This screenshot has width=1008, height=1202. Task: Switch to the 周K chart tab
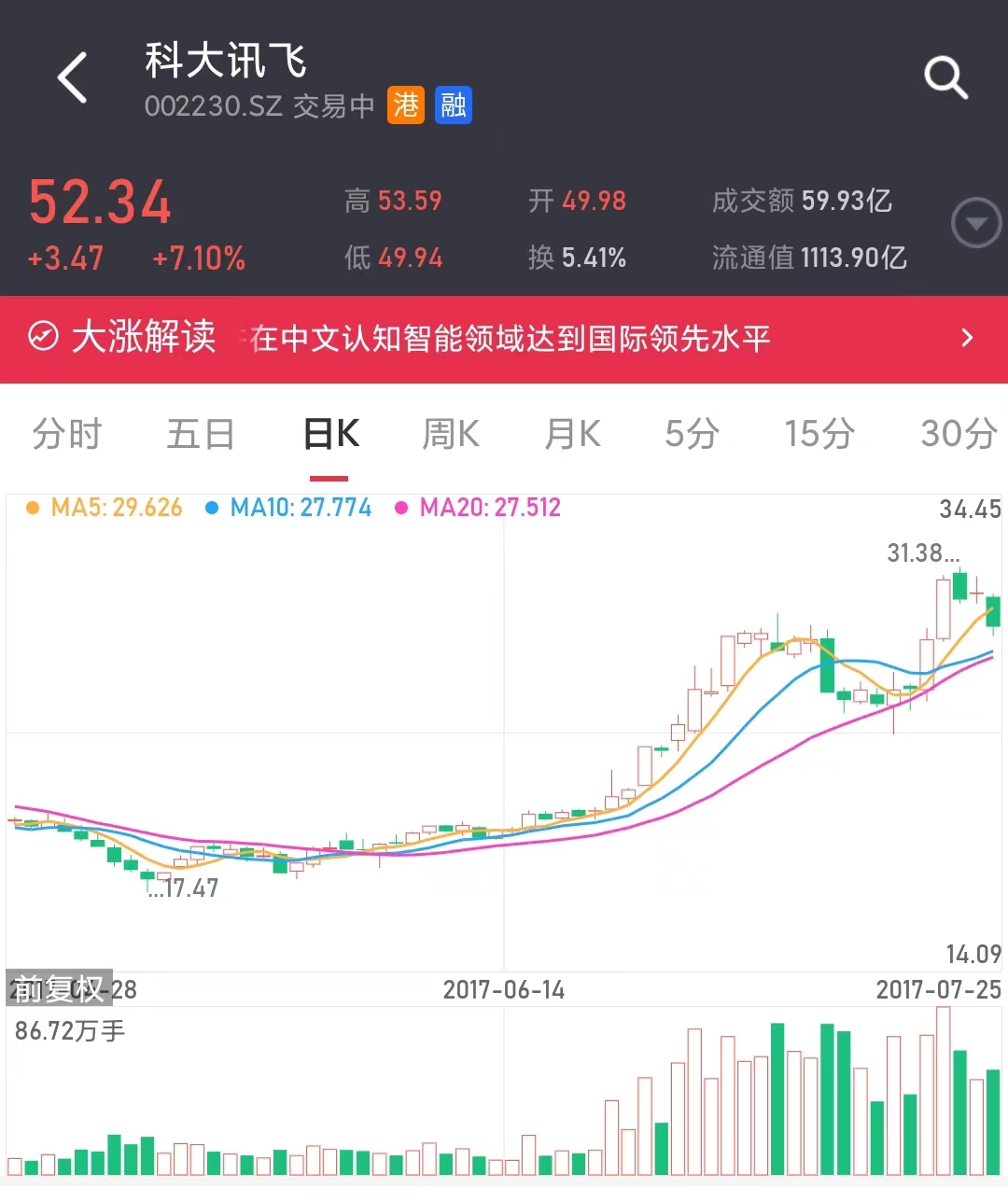[451, 434]
